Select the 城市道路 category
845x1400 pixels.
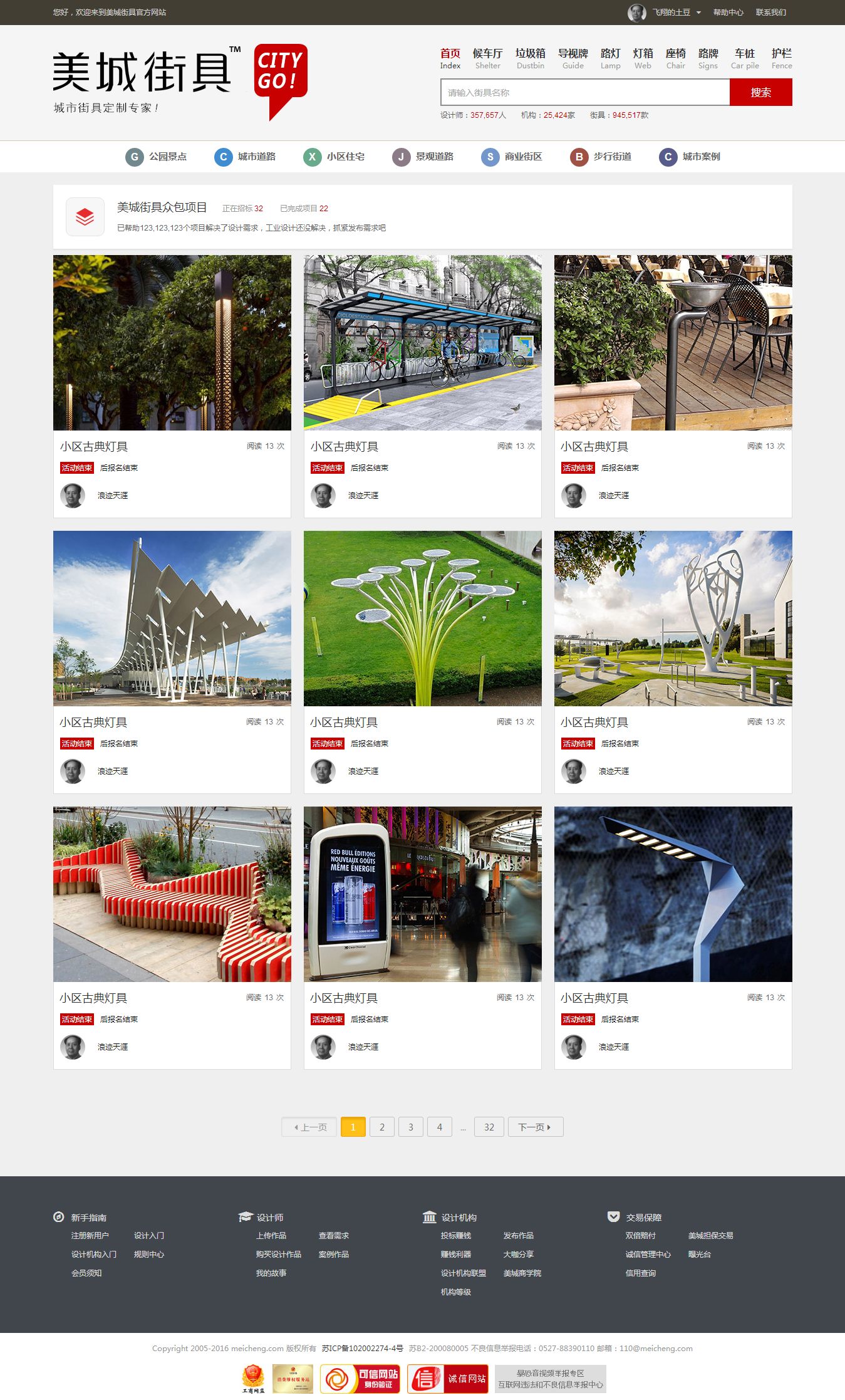pos(246,157)
